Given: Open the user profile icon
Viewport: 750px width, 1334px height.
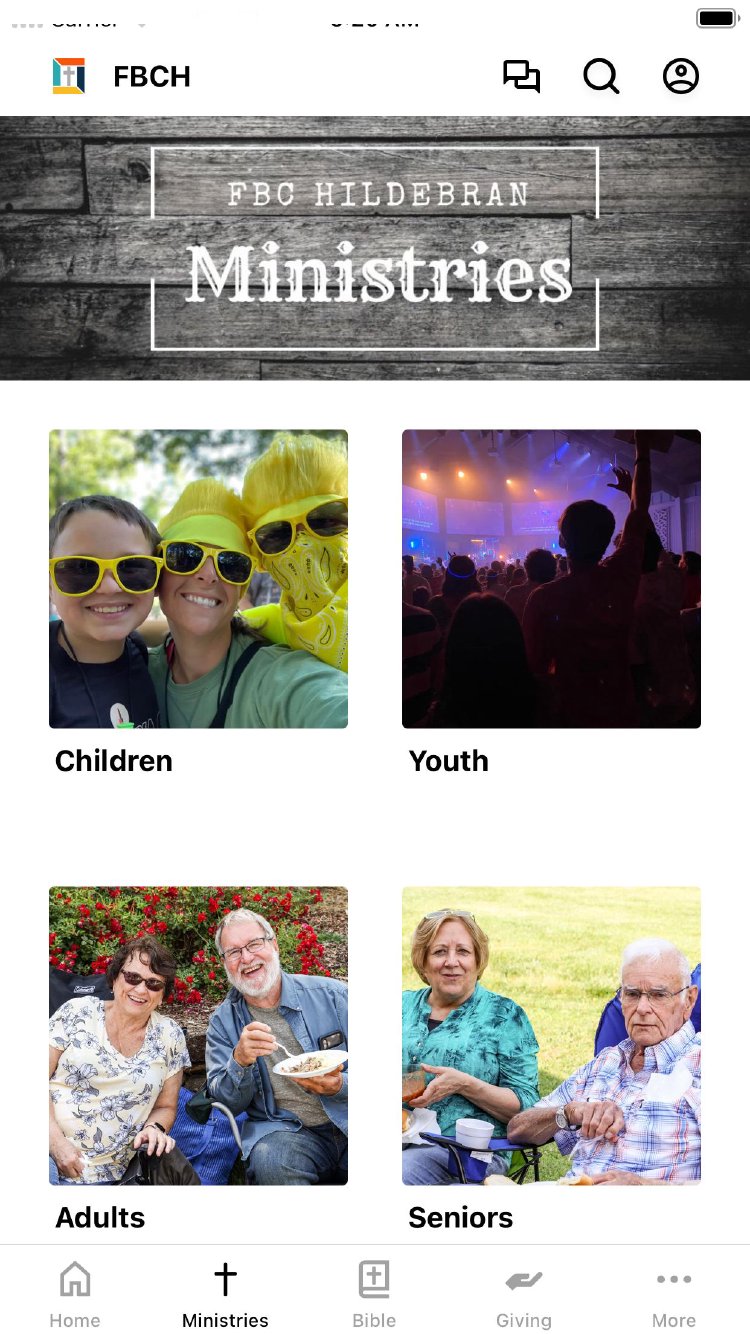Looking at the screenshot, I should pyautogui.click(x=681, y=77).
